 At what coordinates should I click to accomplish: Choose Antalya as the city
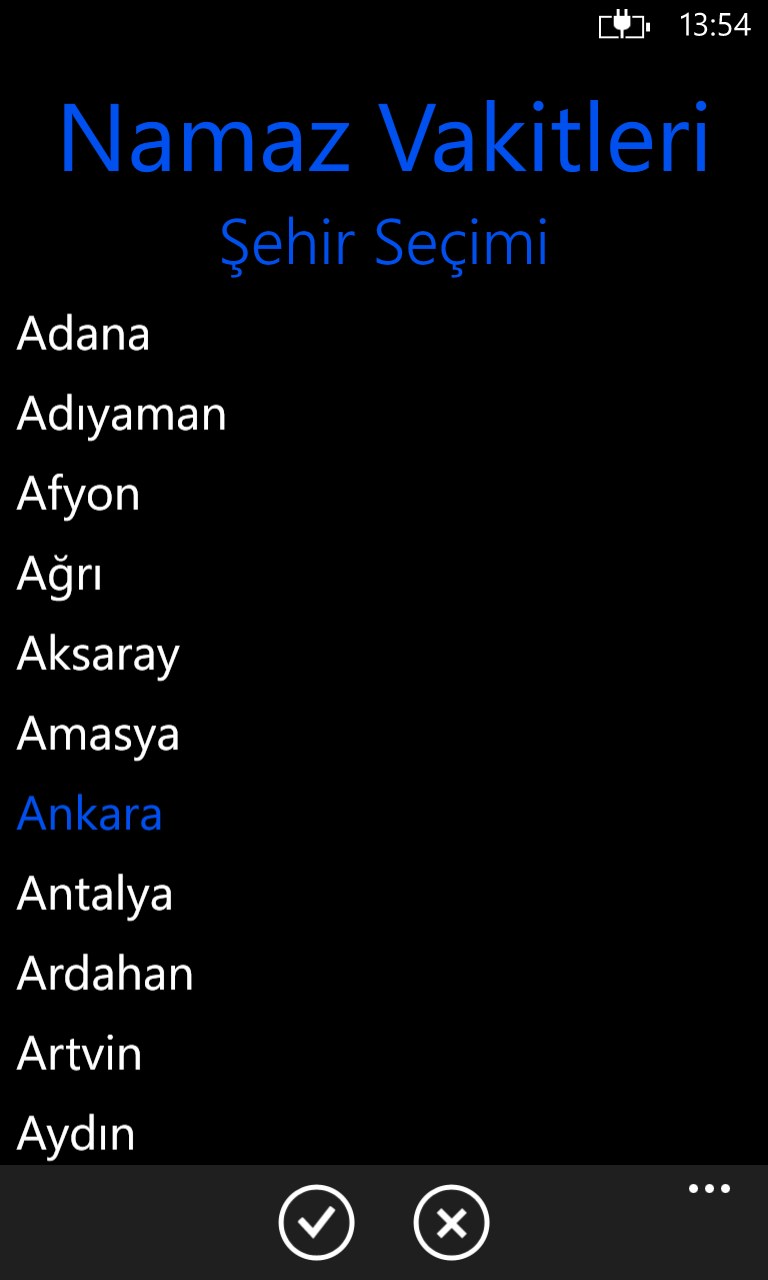95,894
